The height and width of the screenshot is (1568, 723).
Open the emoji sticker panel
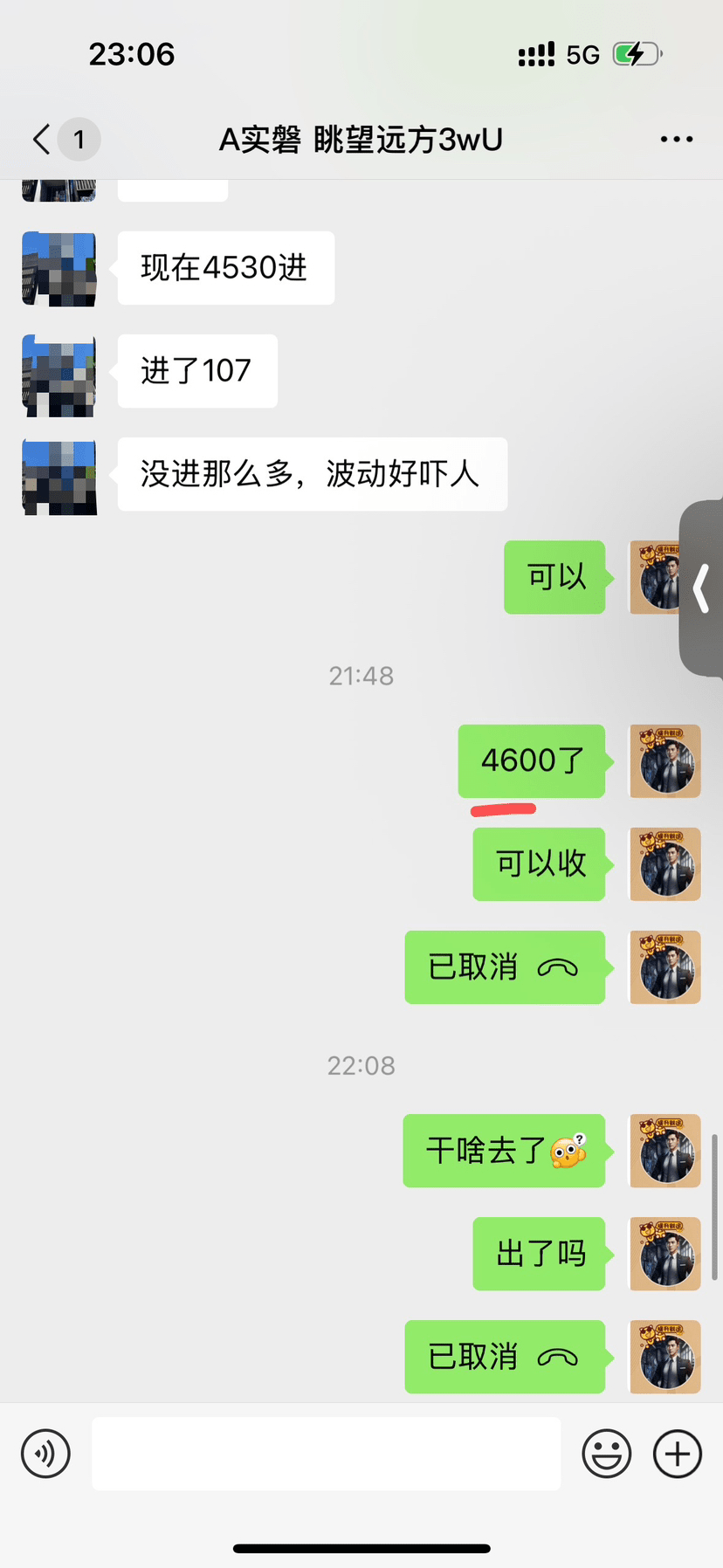pyautogui.click(x=606, y=1454)
